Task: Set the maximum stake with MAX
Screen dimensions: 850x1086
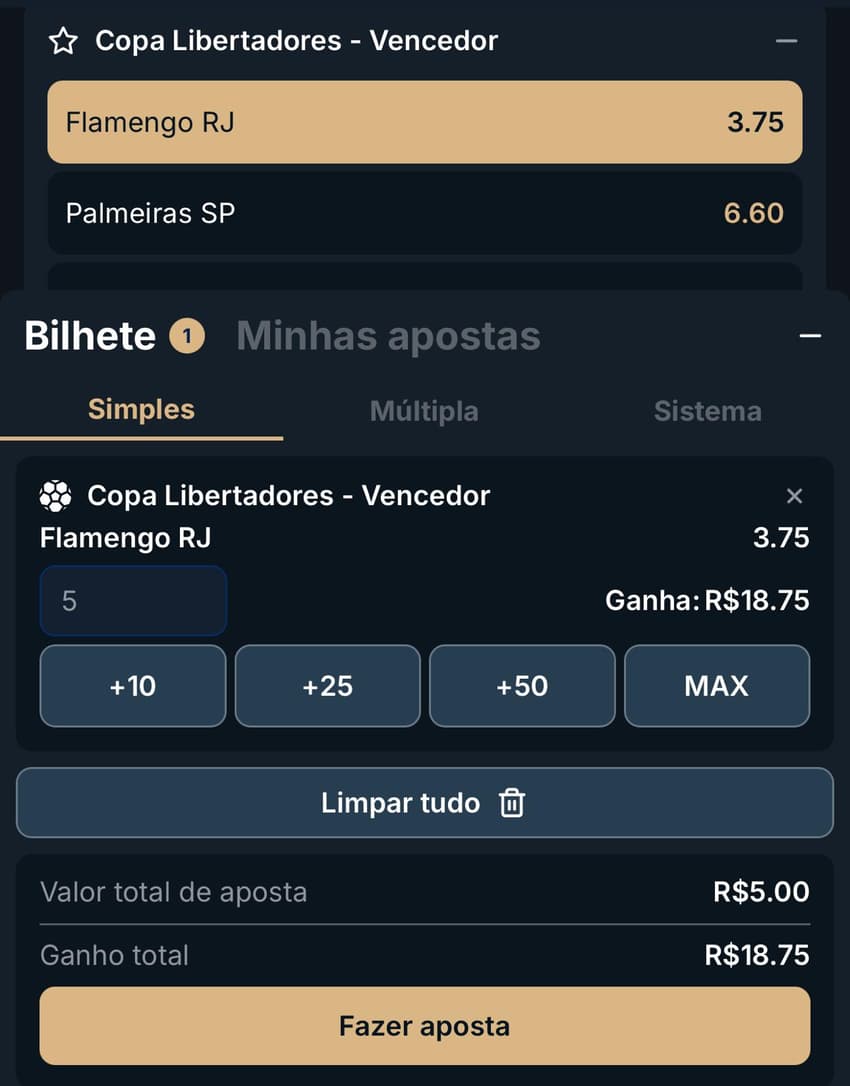Action: 717,686
